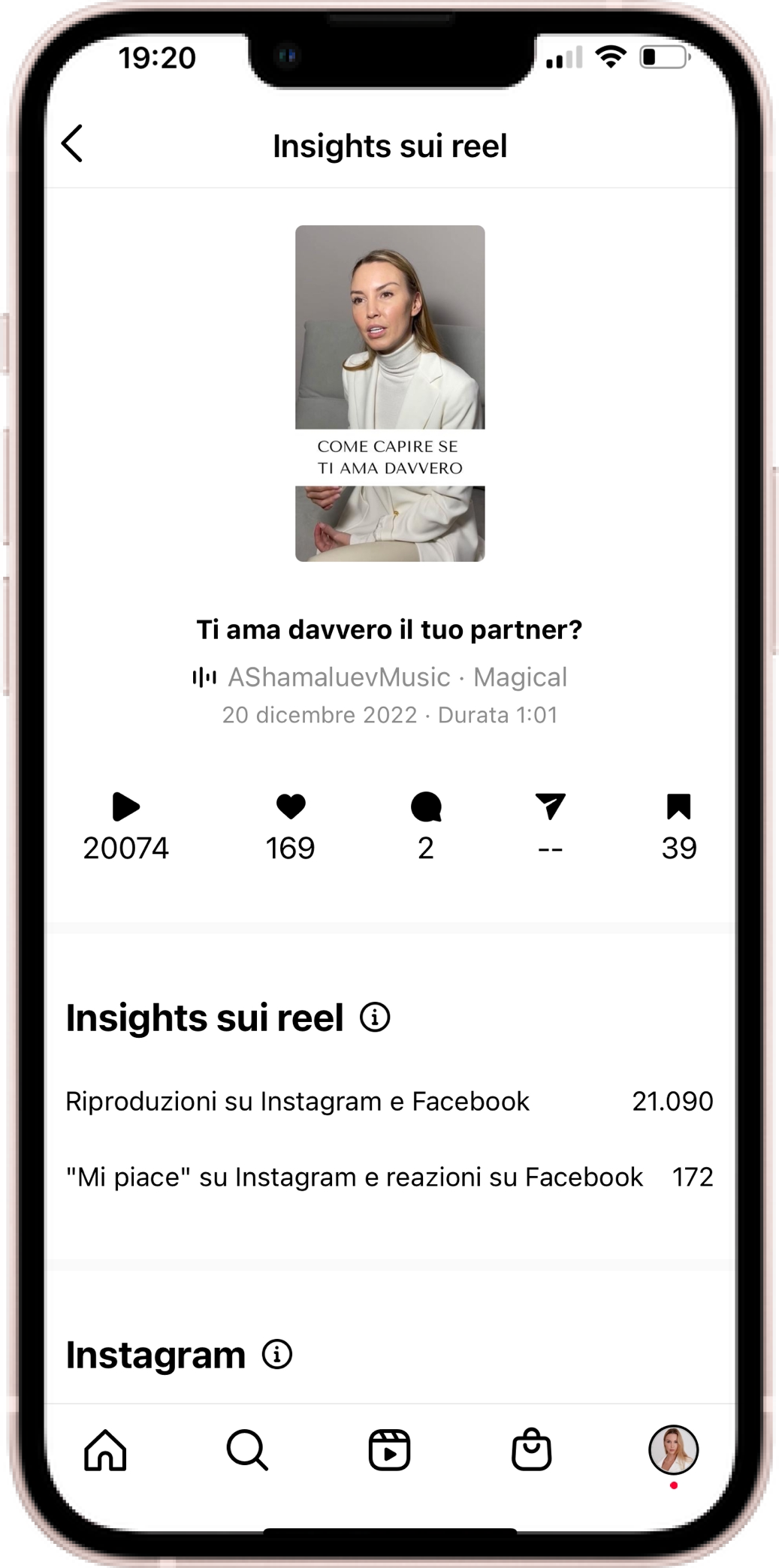779x1568 pixels.
Task: Open the Profile tab avatar
Action: coord(673,1449)
